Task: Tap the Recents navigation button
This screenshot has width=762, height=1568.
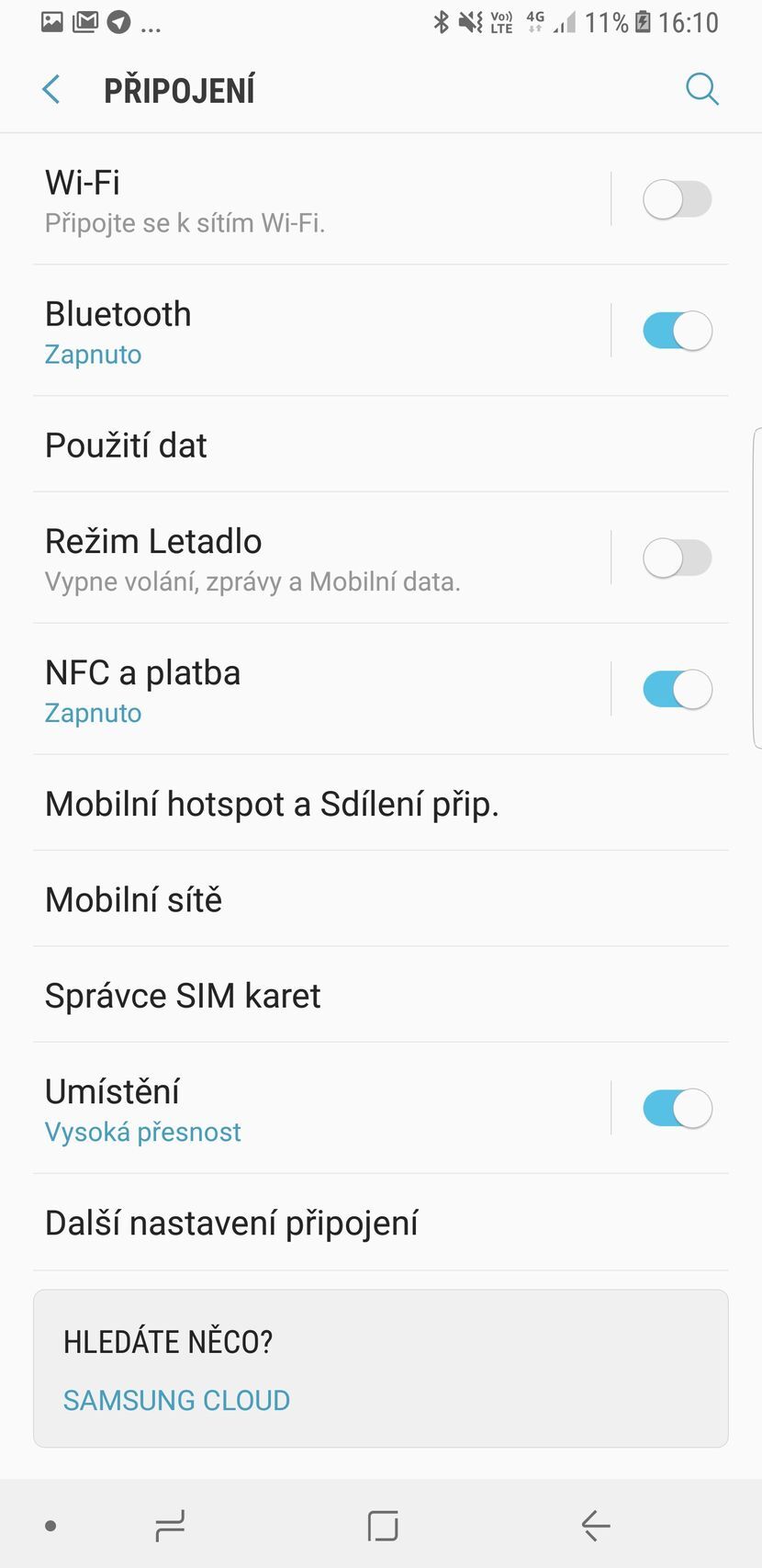Action: click(169, 1527)
